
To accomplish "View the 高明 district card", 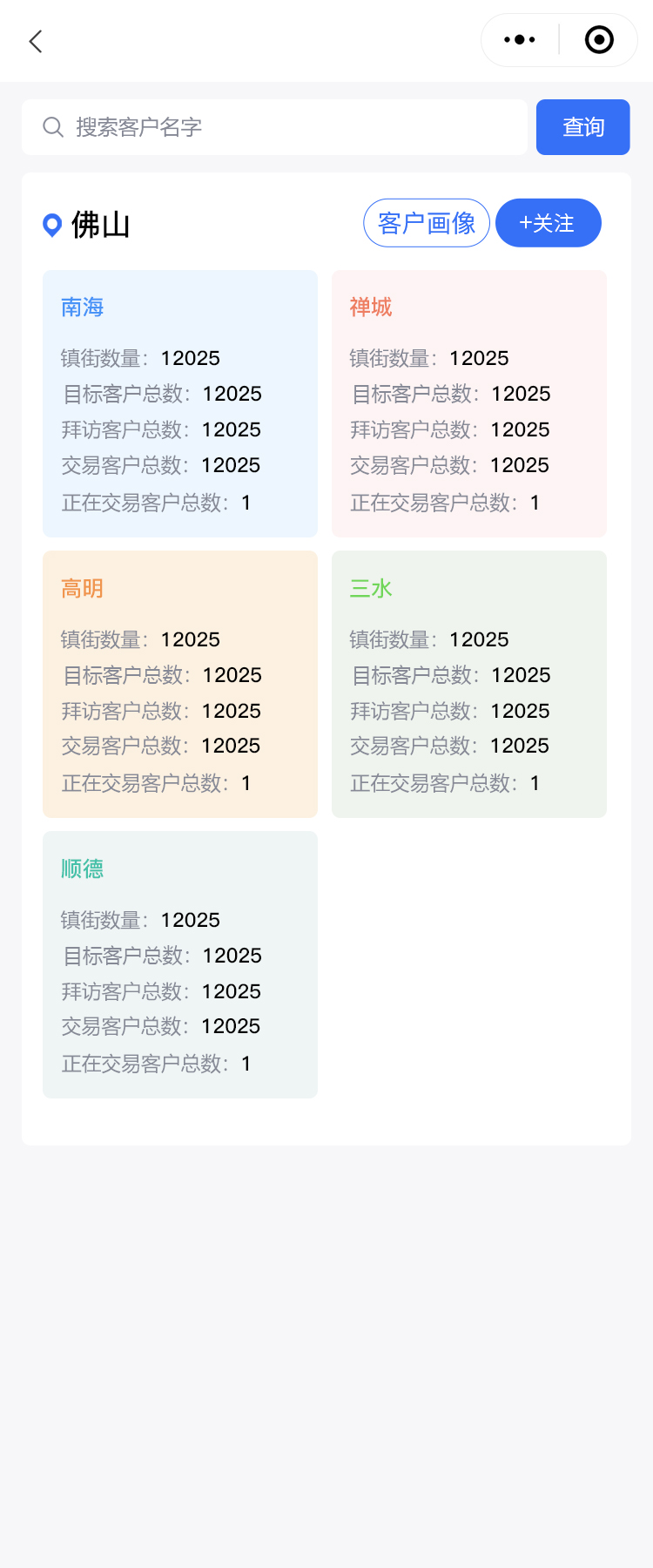I will [180, 684].
